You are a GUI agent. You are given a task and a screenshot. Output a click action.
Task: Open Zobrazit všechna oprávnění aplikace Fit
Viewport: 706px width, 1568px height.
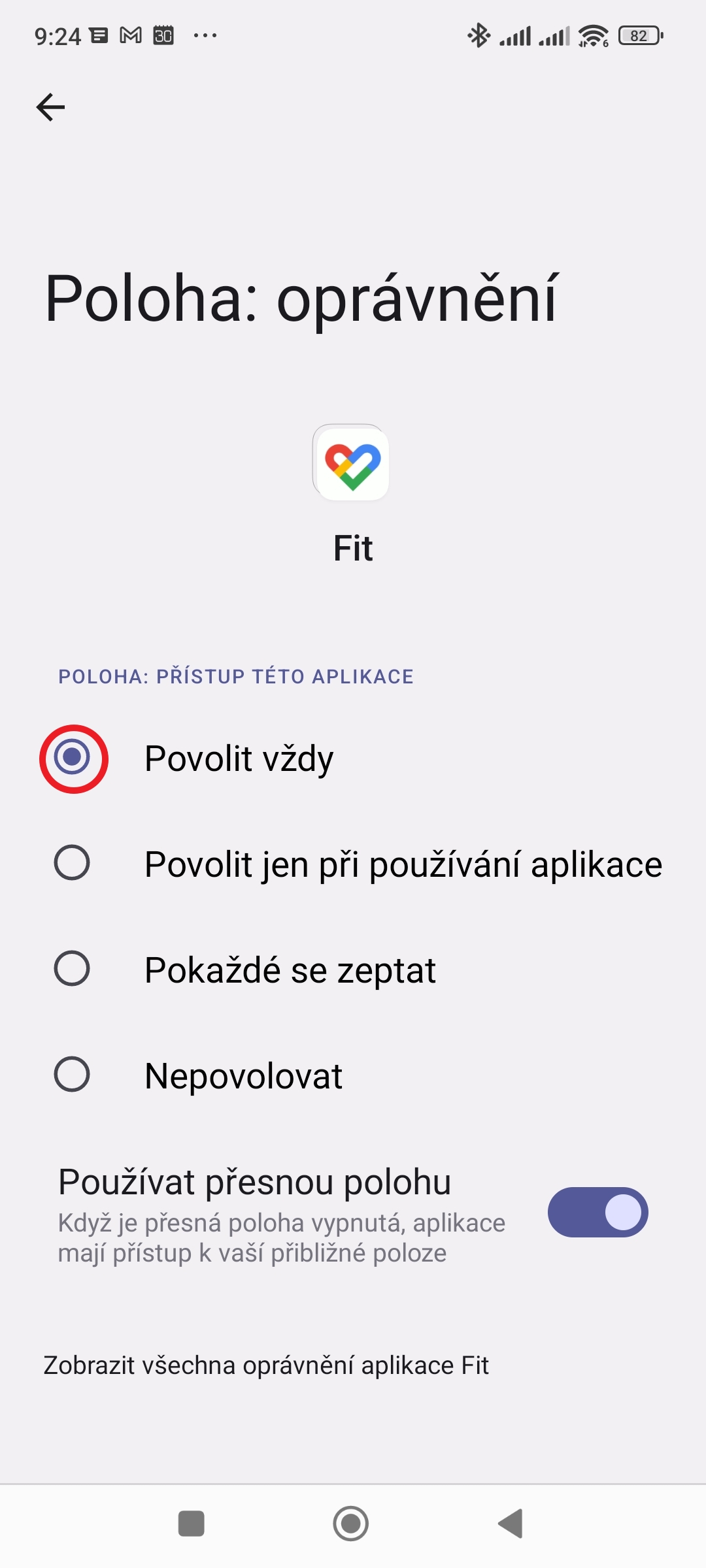coord(266,1365)
